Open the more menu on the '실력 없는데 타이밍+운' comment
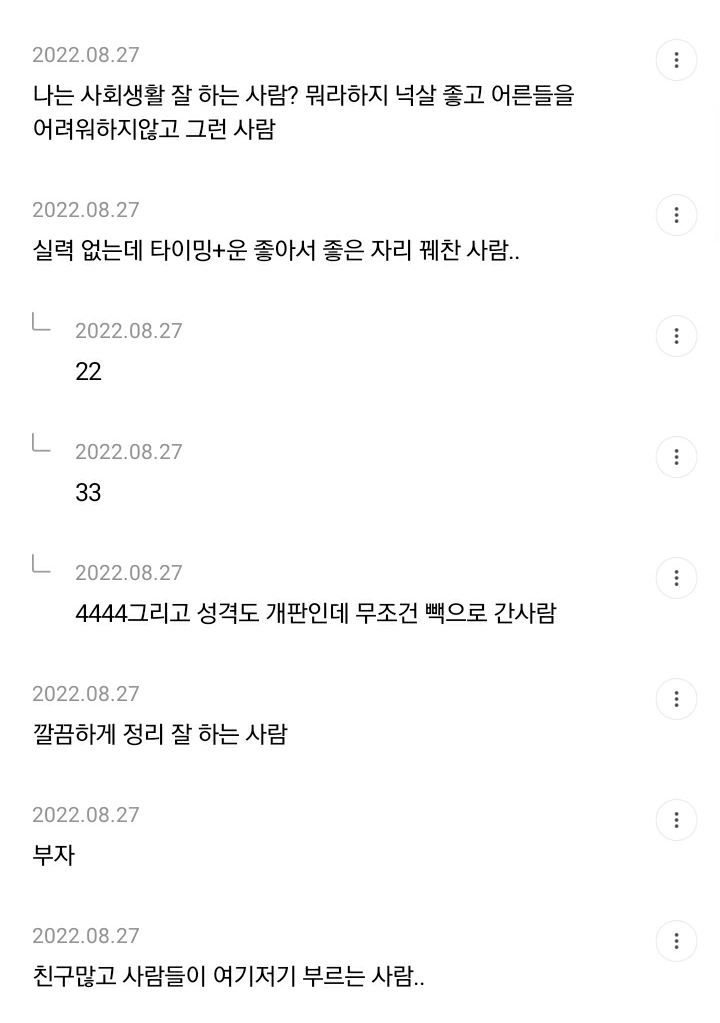The image size is (720, 1023). [676, 215]
